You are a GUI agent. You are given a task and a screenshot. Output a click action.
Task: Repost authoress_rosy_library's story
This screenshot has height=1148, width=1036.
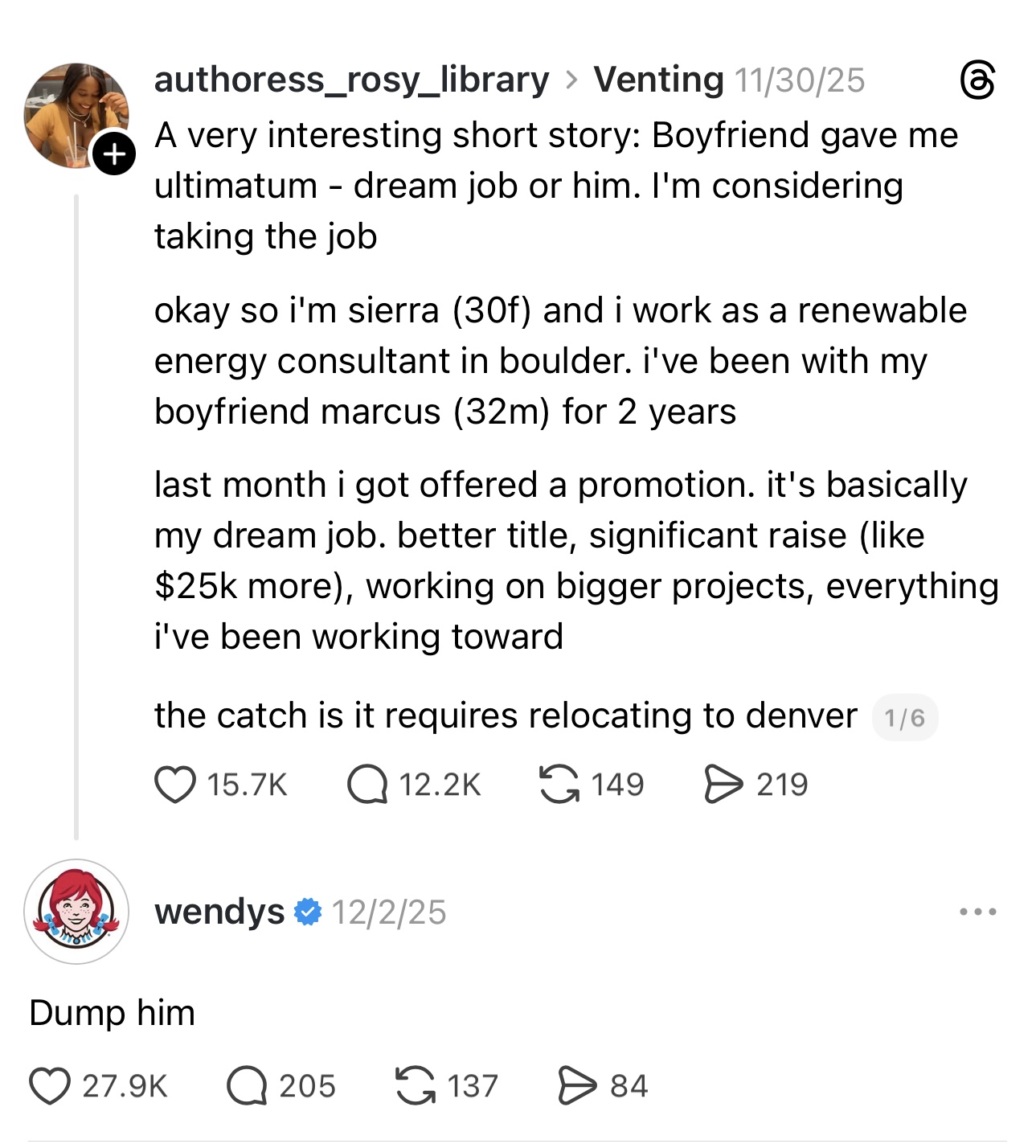tap(559, 785)
